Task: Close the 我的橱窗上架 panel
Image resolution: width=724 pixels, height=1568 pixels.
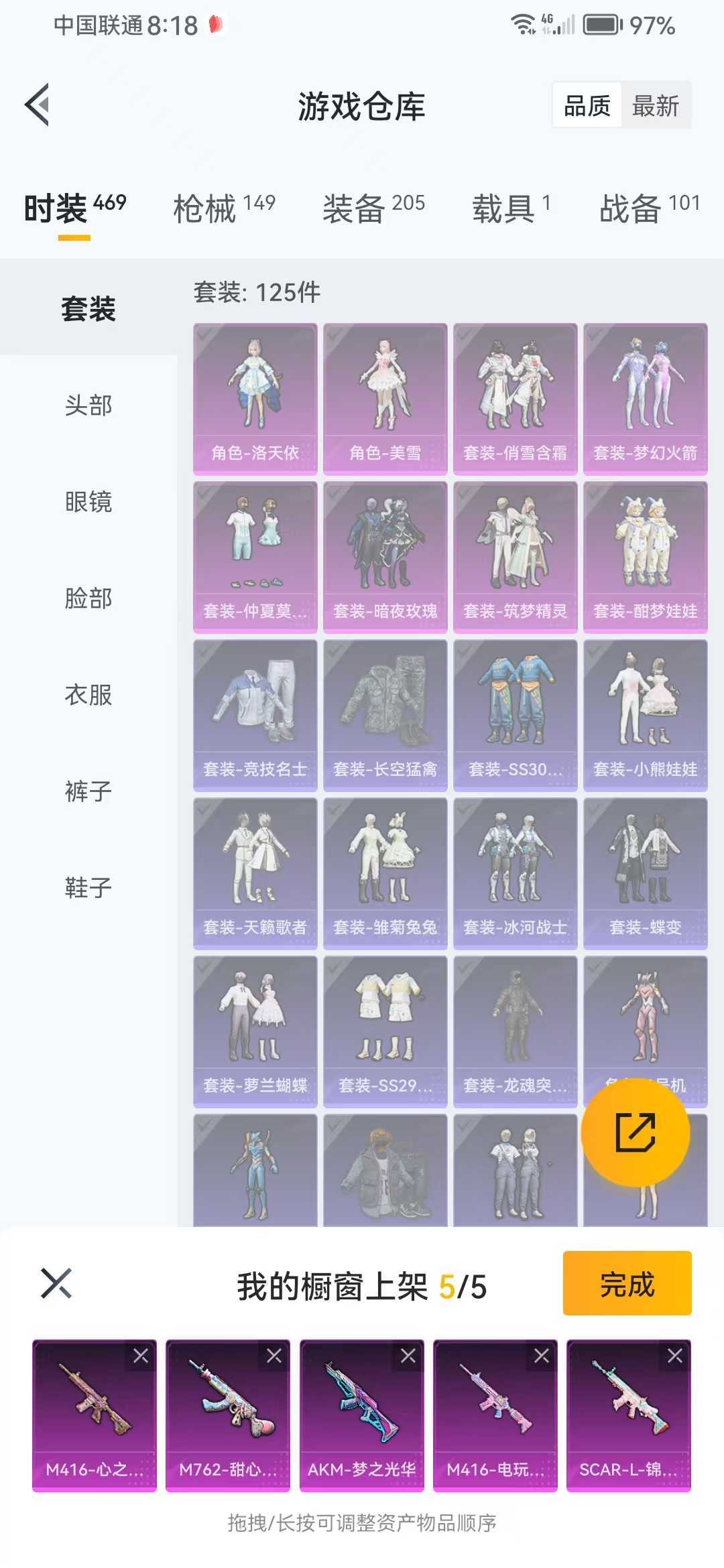Action: point(56,1283)
